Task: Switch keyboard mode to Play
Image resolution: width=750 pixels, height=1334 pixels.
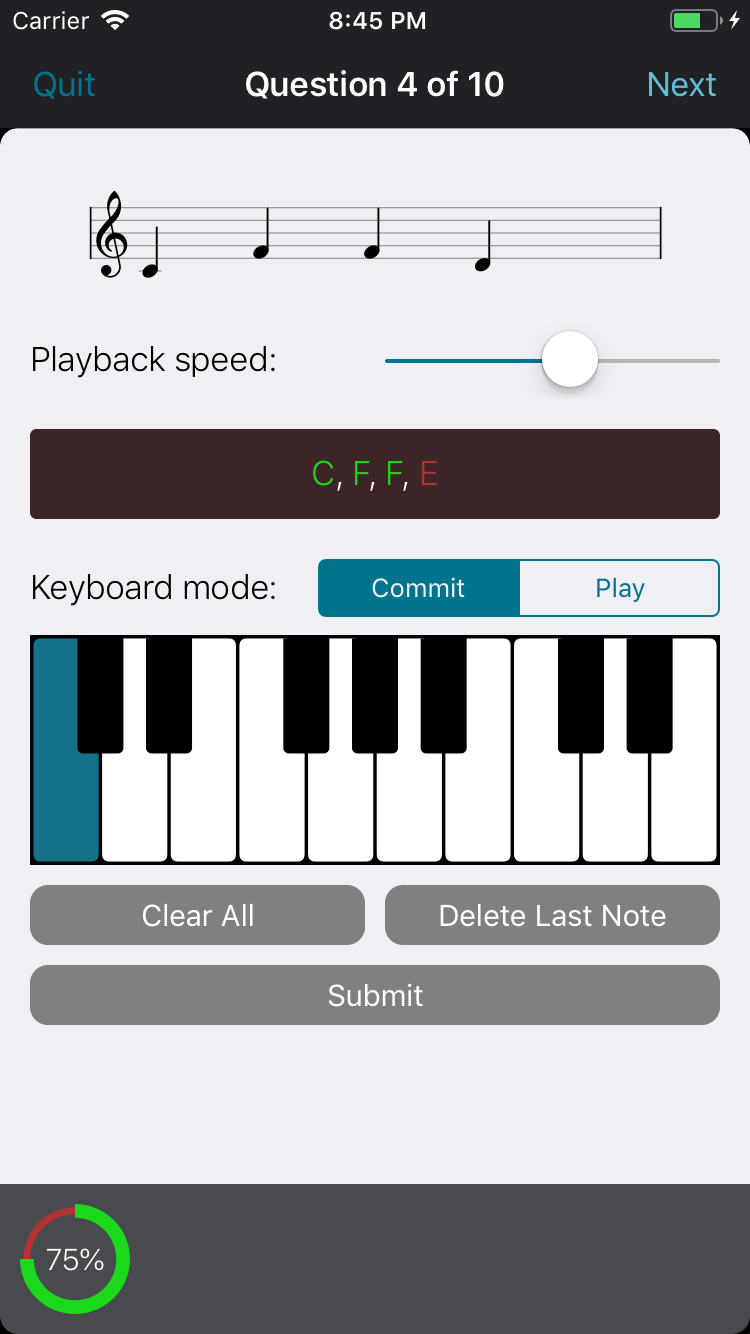Action: 619,588
